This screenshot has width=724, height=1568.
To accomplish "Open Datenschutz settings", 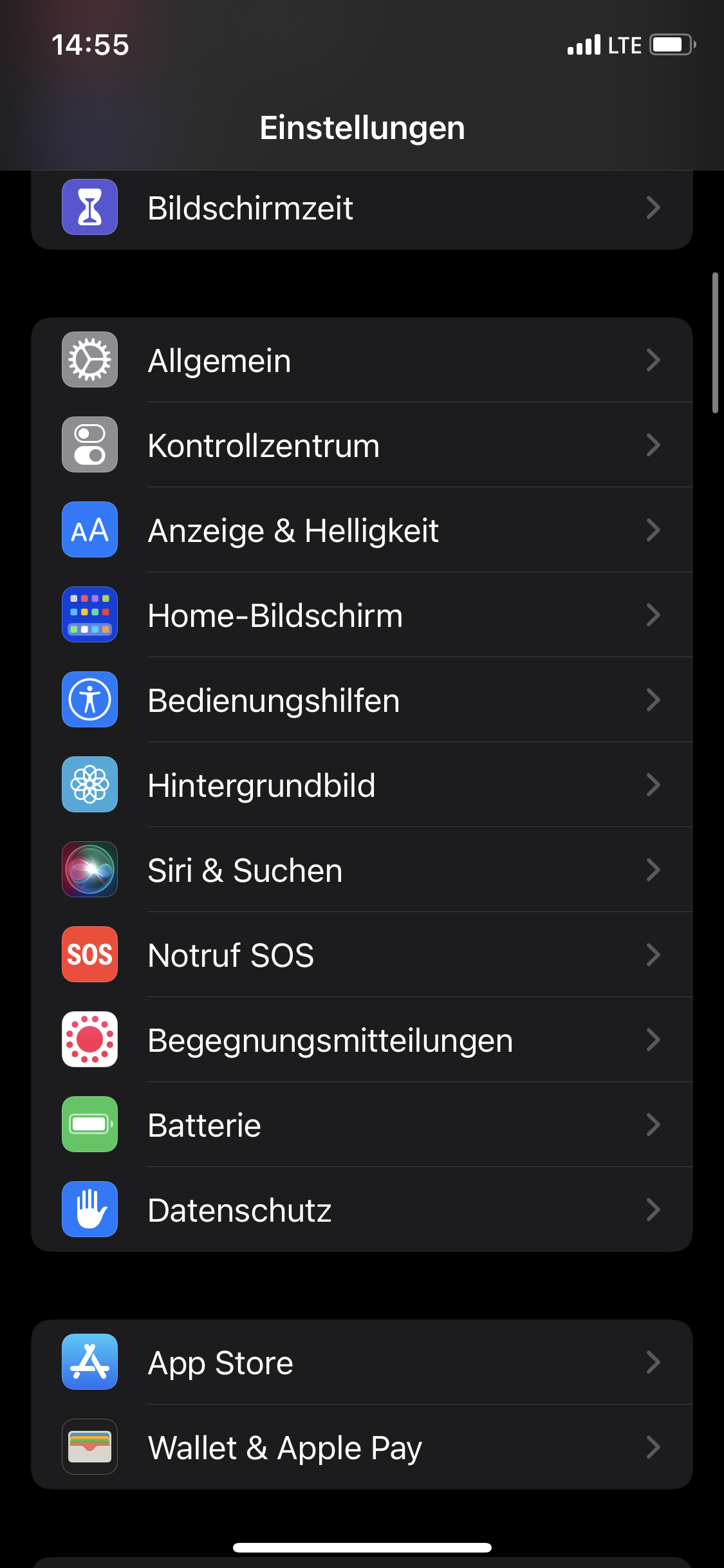I will click(362, 1210).
